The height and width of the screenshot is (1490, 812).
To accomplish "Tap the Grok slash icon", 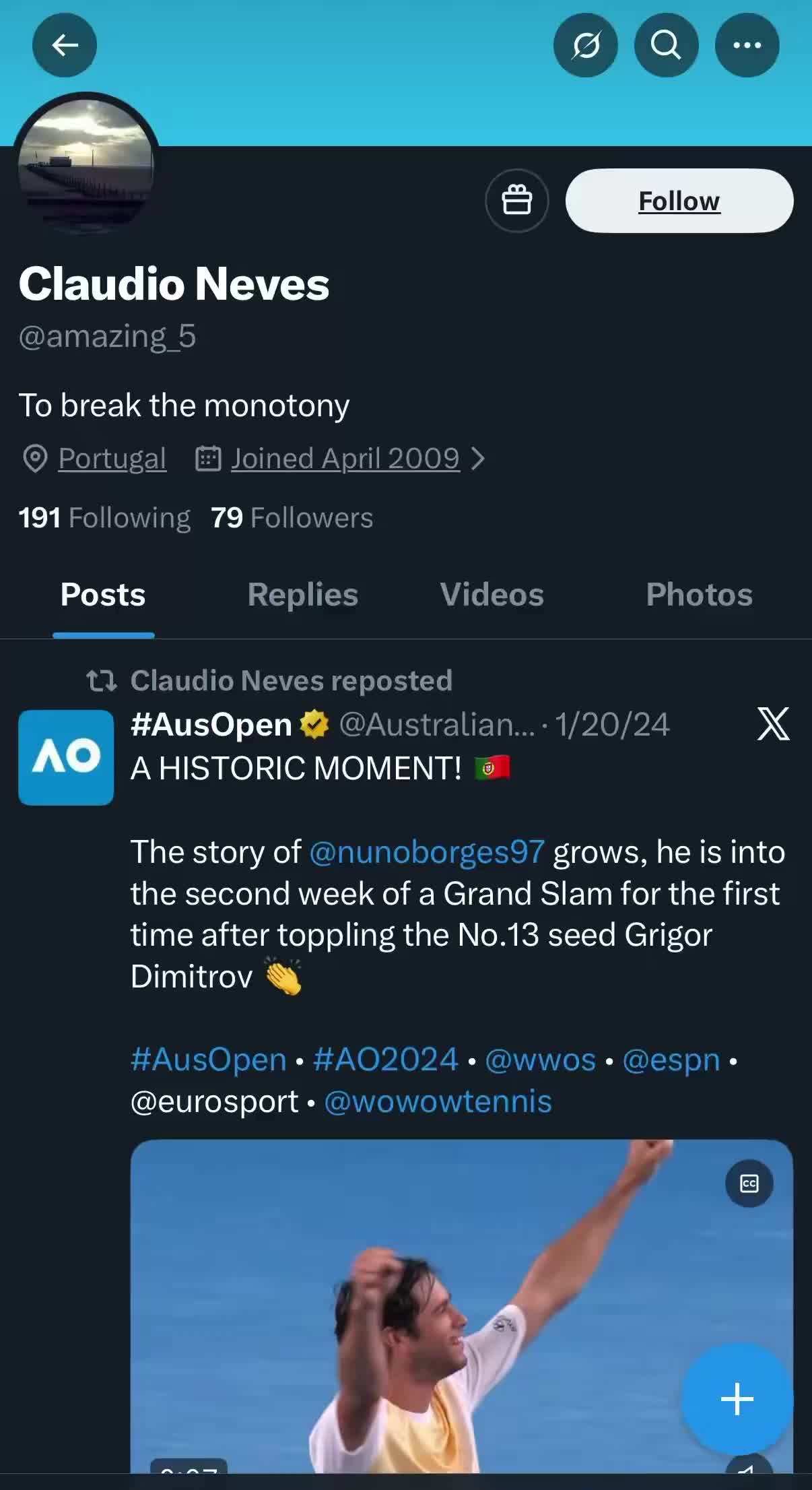I will (585, 46).
